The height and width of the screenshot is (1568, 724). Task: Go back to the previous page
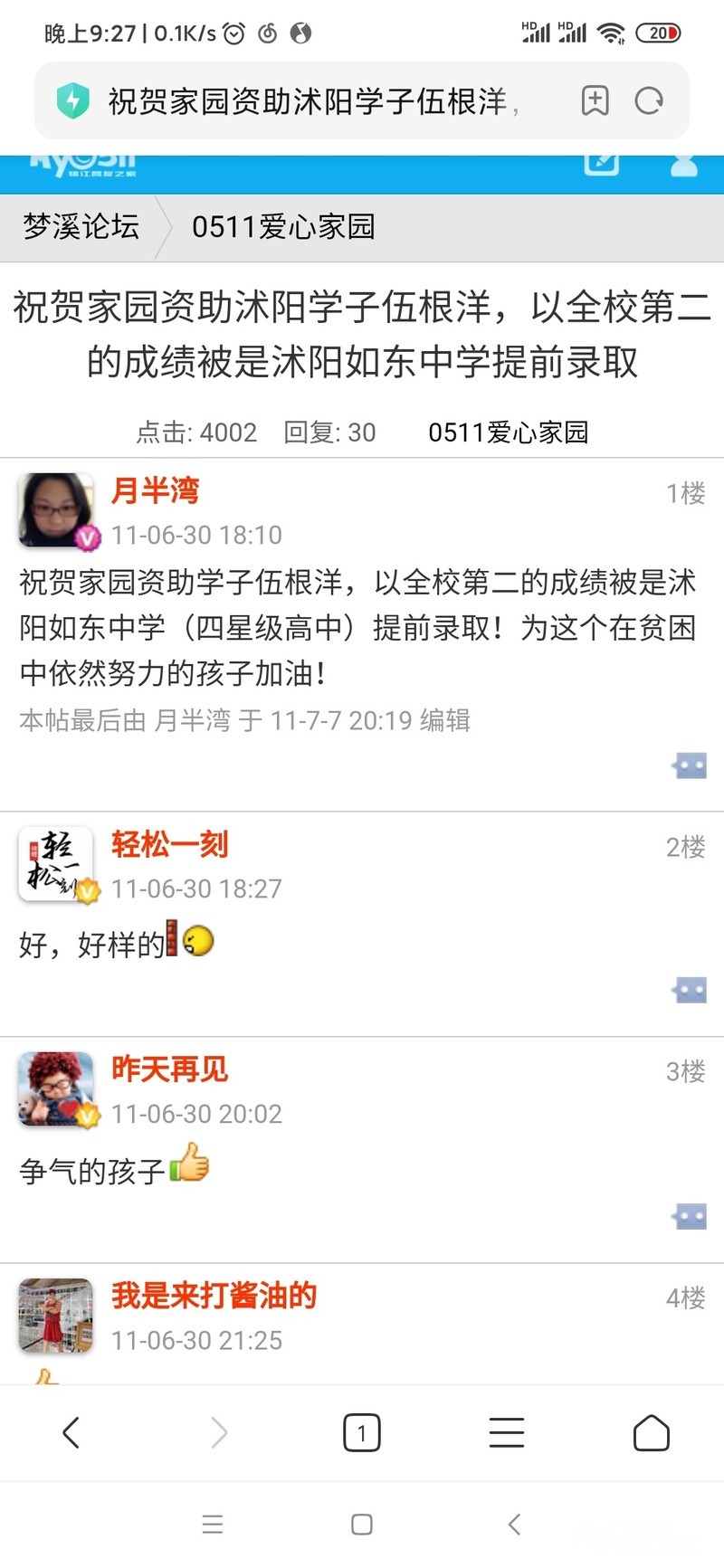tap(71, 1432)
